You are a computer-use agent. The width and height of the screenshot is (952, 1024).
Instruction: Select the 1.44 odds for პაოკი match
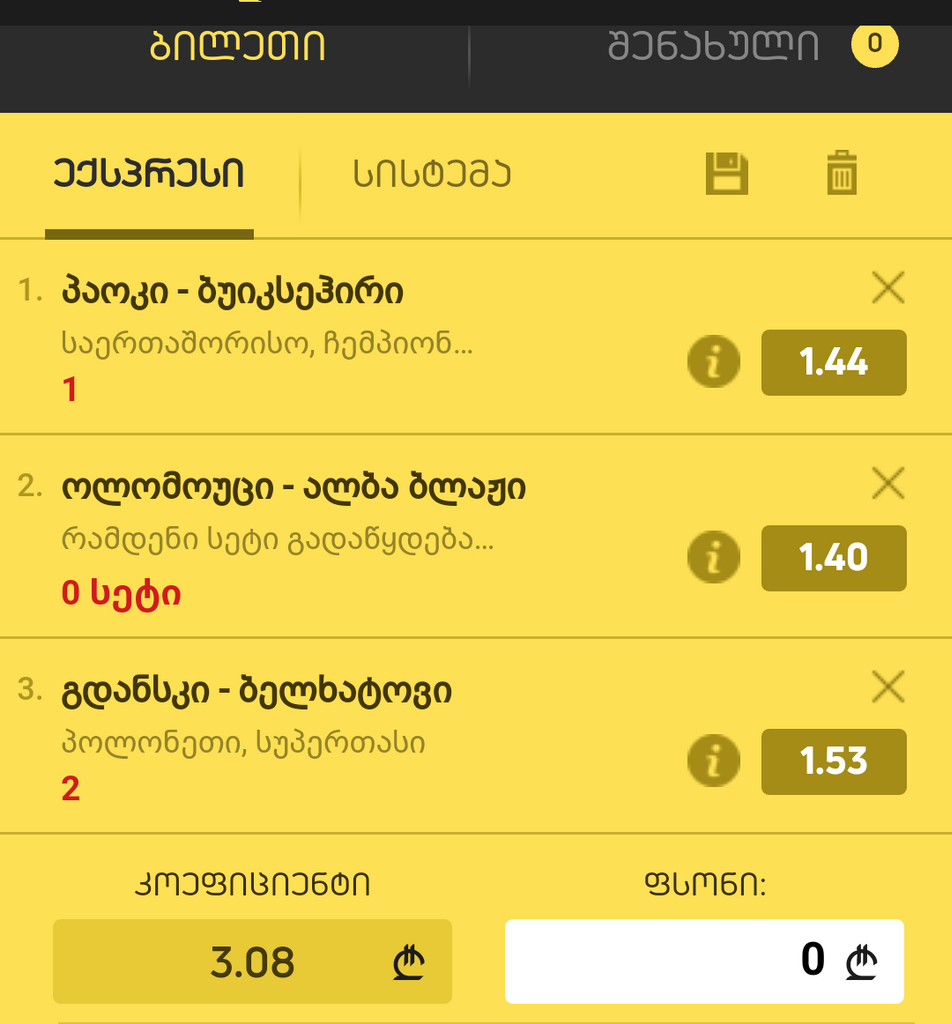coord(833,362)
